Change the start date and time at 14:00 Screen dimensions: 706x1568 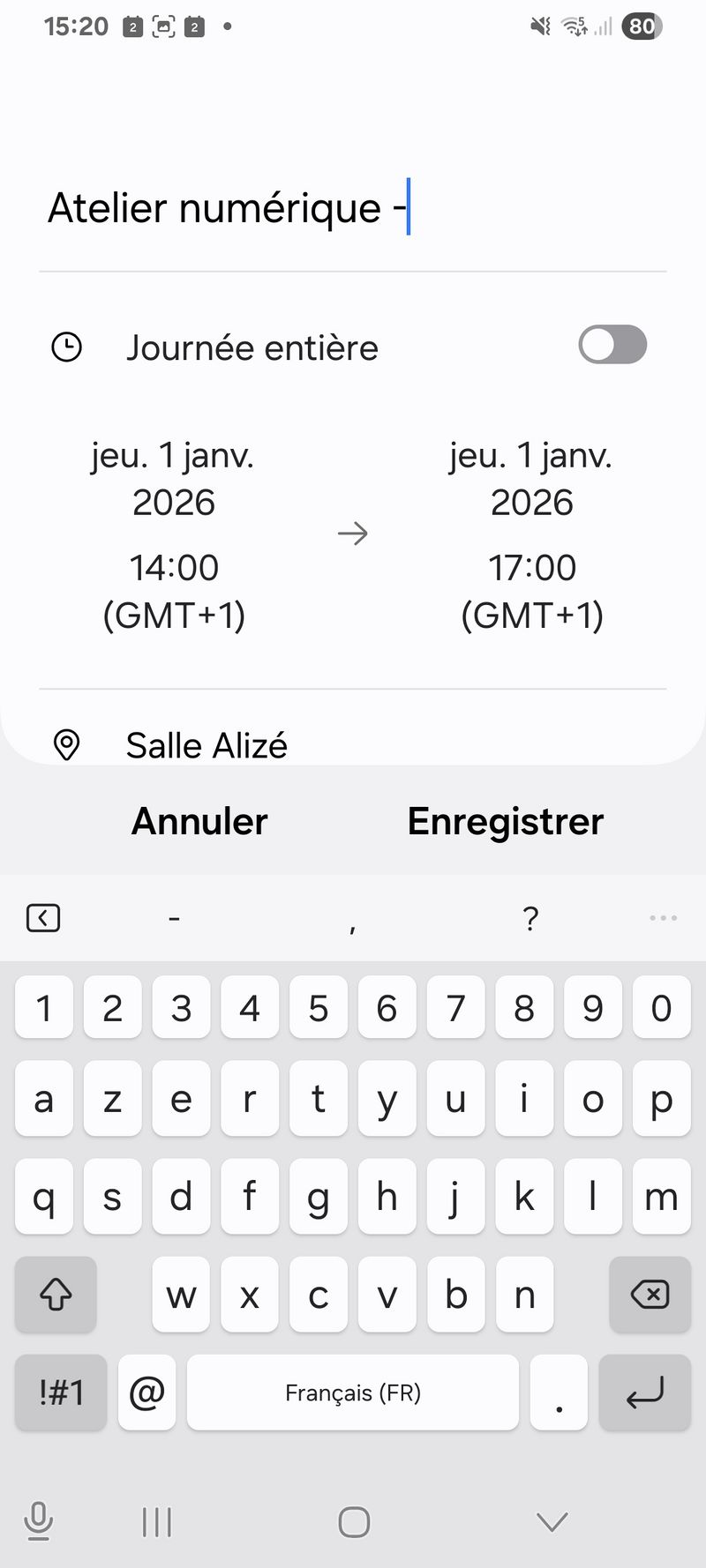click(x=174, y=535)
